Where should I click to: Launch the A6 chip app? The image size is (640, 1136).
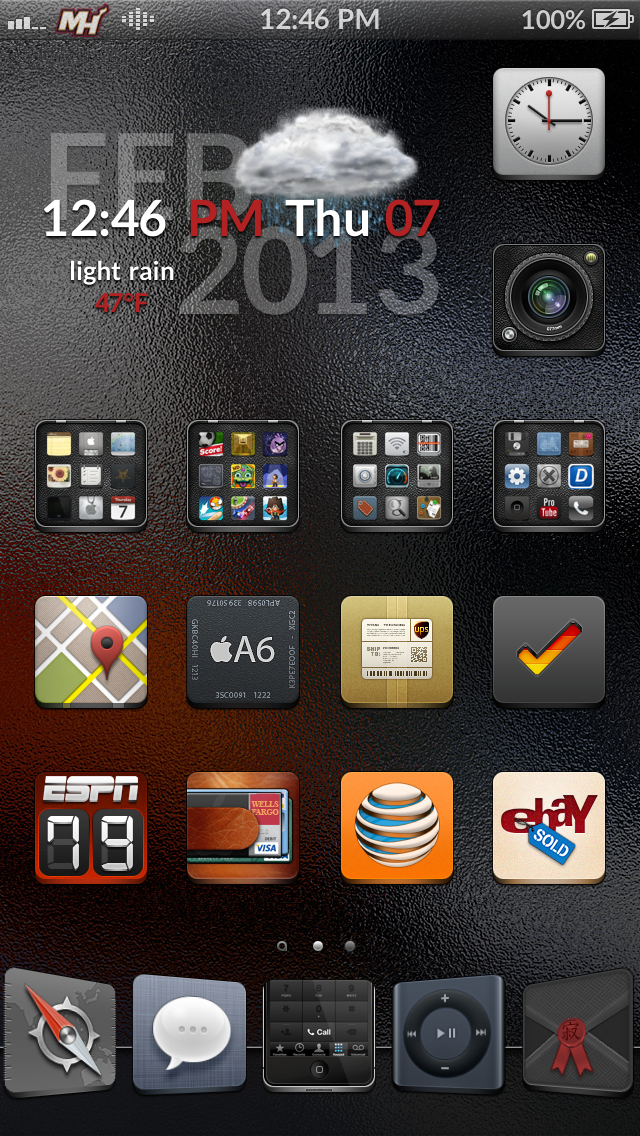tap(243, 651)
